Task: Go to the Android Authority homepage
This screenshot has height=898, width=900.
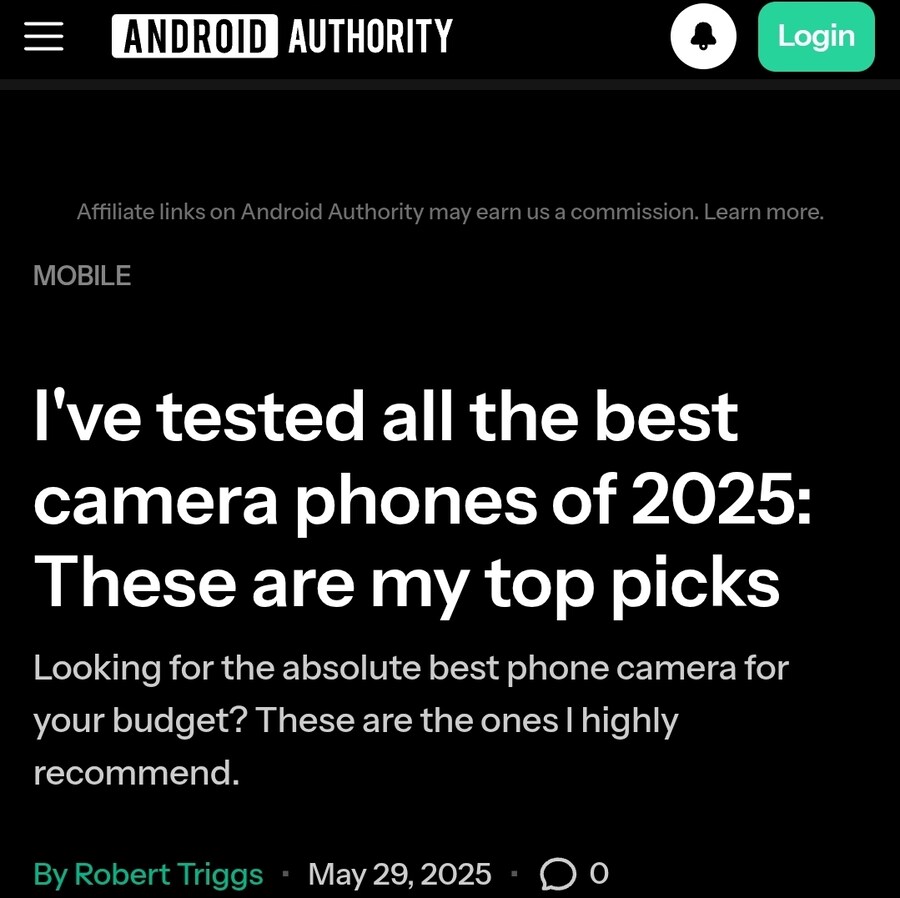Action: click(x=281, y=37)
